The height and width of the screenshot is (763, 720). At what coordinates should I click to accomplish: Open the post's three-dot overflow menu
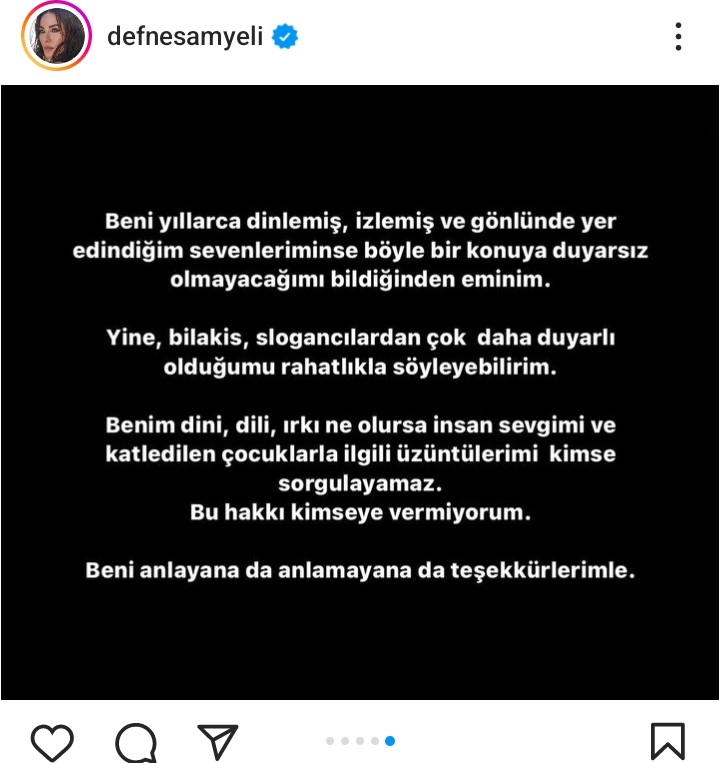coord(678,38)
